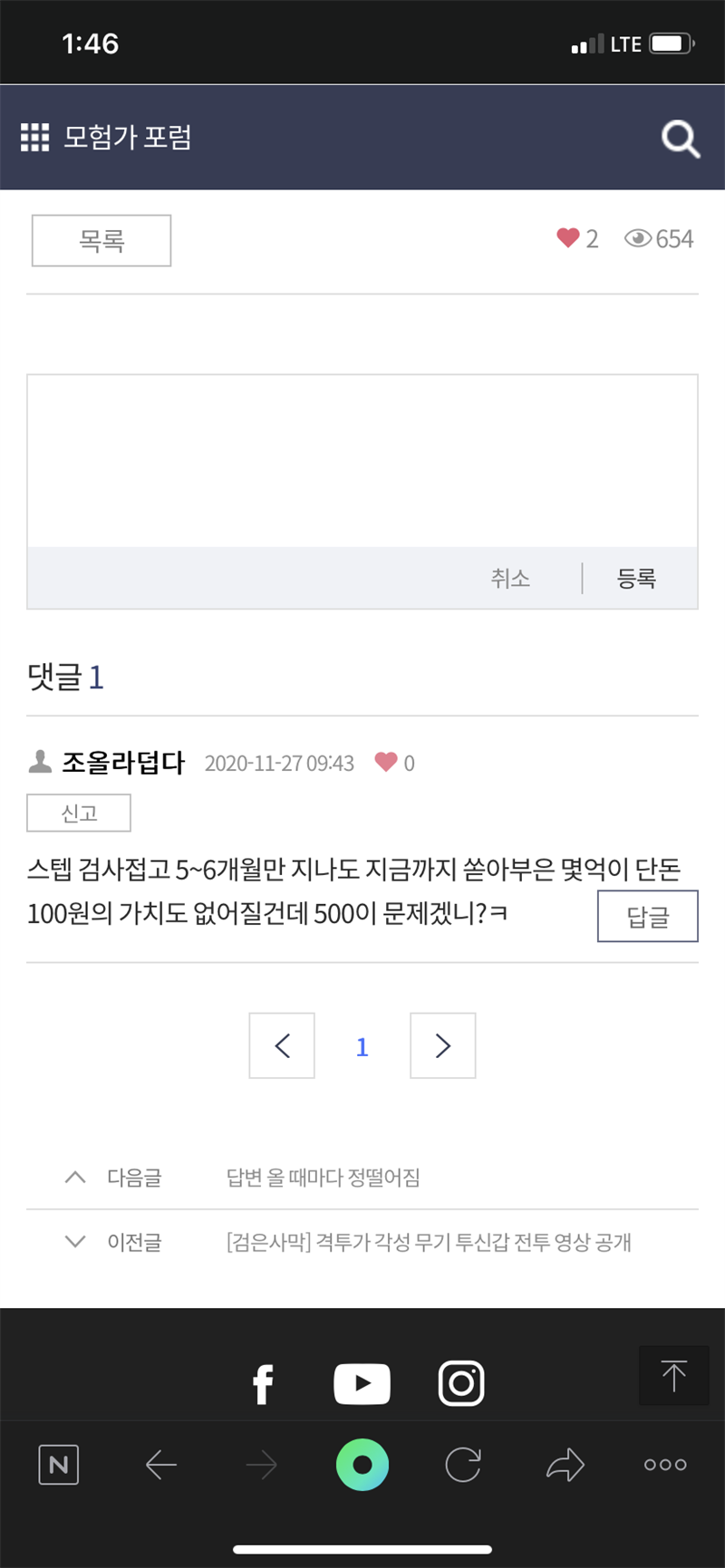
Task: Reload the page in the browser toolbar
Action: (x=462, y=1465)
